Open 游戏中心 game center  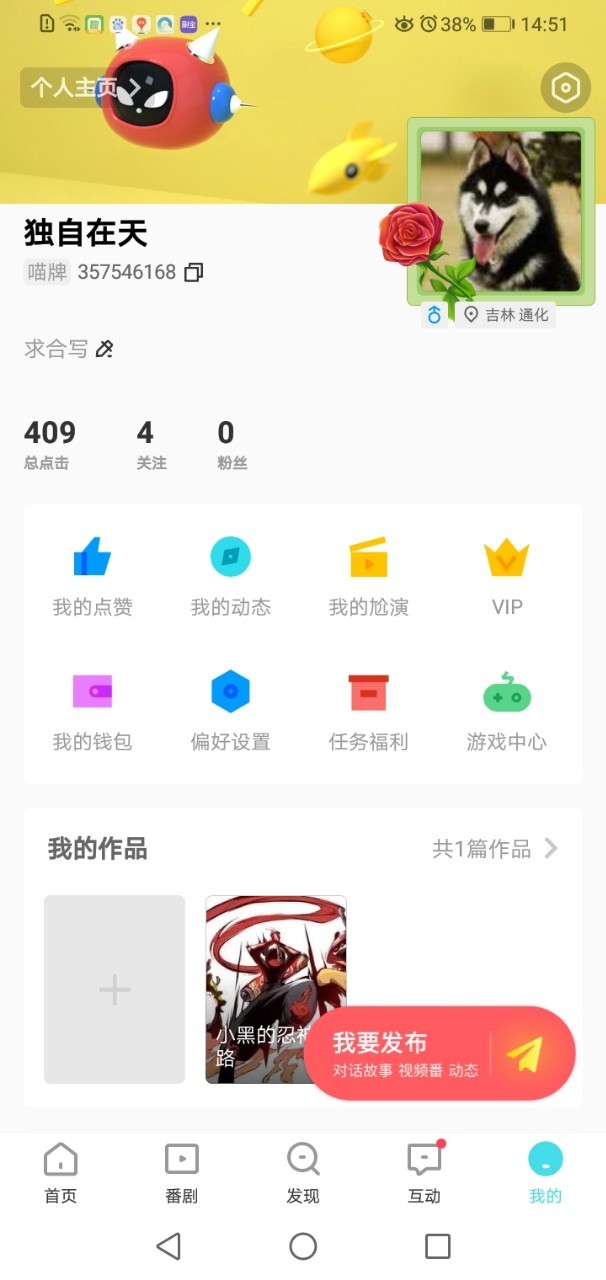point(506,710)
